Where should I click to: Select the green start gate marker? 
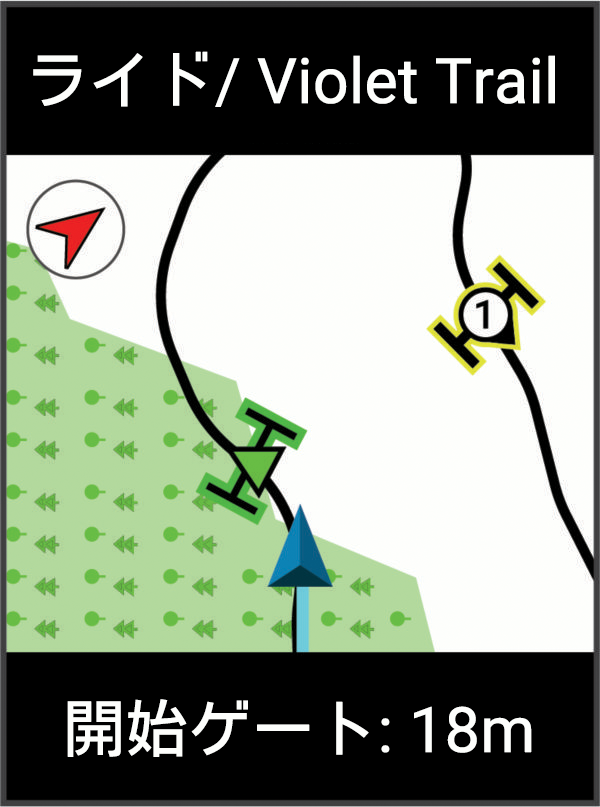[x=252, y=461]
